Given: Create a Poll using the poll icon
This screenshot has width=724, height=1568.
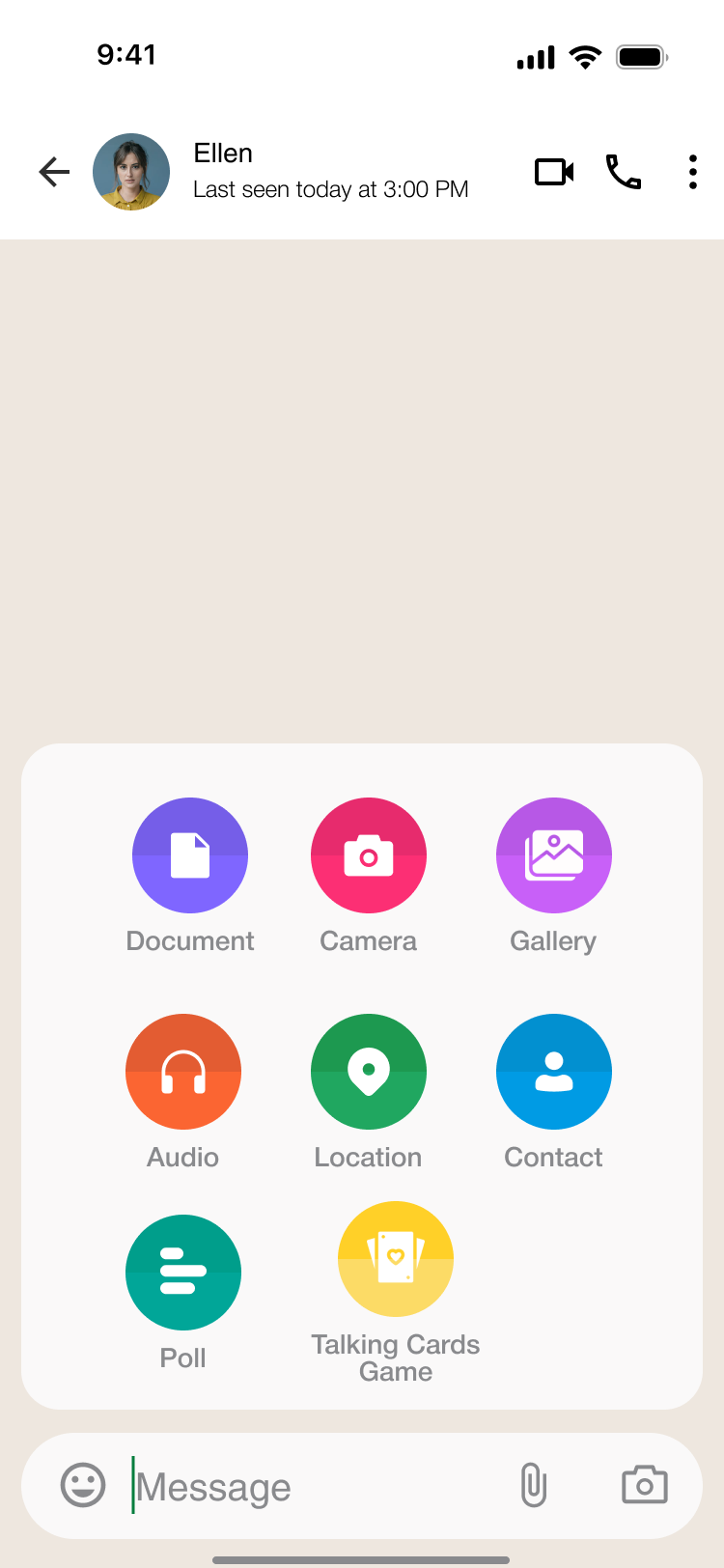Looking at the screenshot, I should (x=182, y=1272).
